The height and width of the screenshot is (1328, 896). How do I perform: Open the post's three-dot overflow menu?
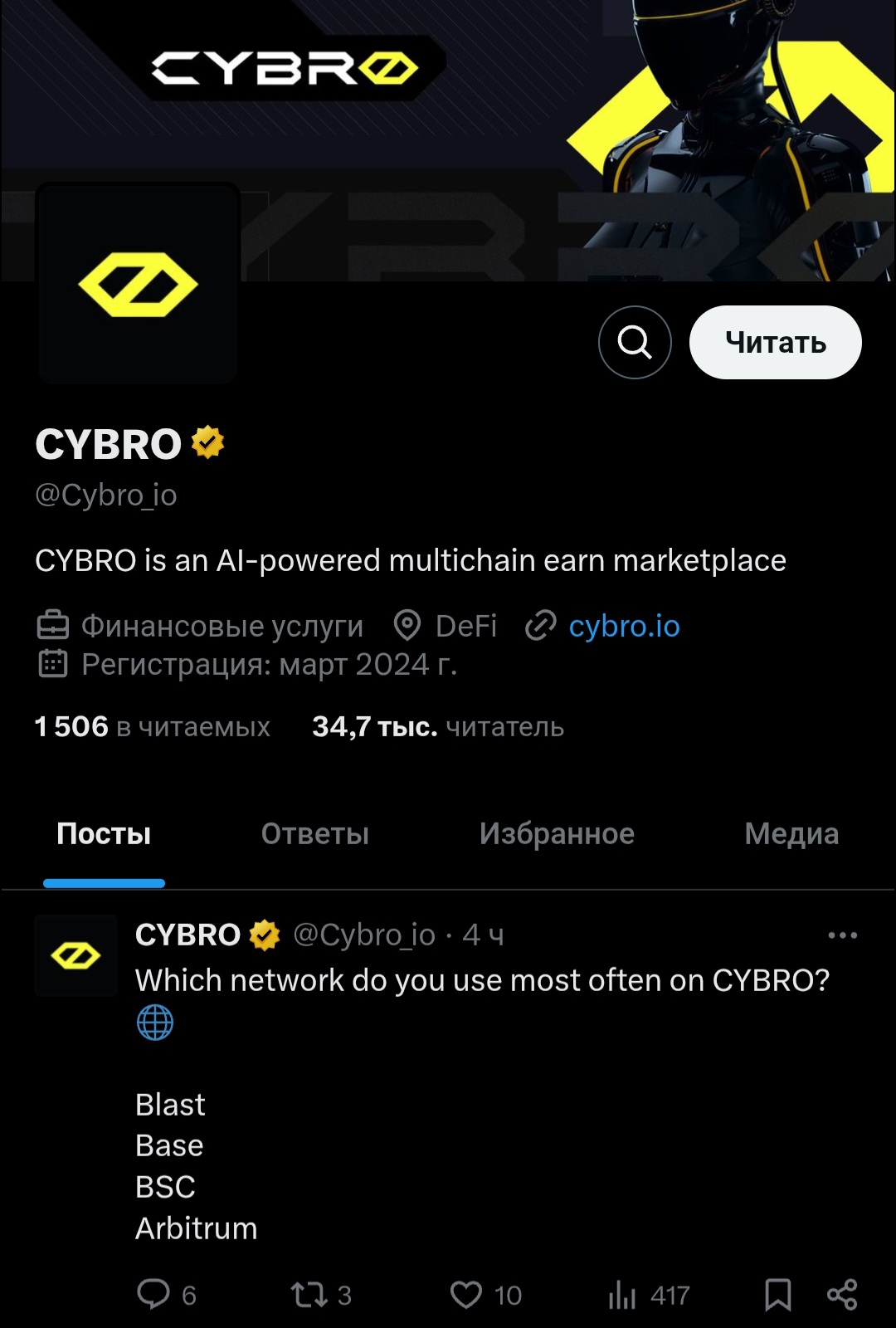point(842,935)
